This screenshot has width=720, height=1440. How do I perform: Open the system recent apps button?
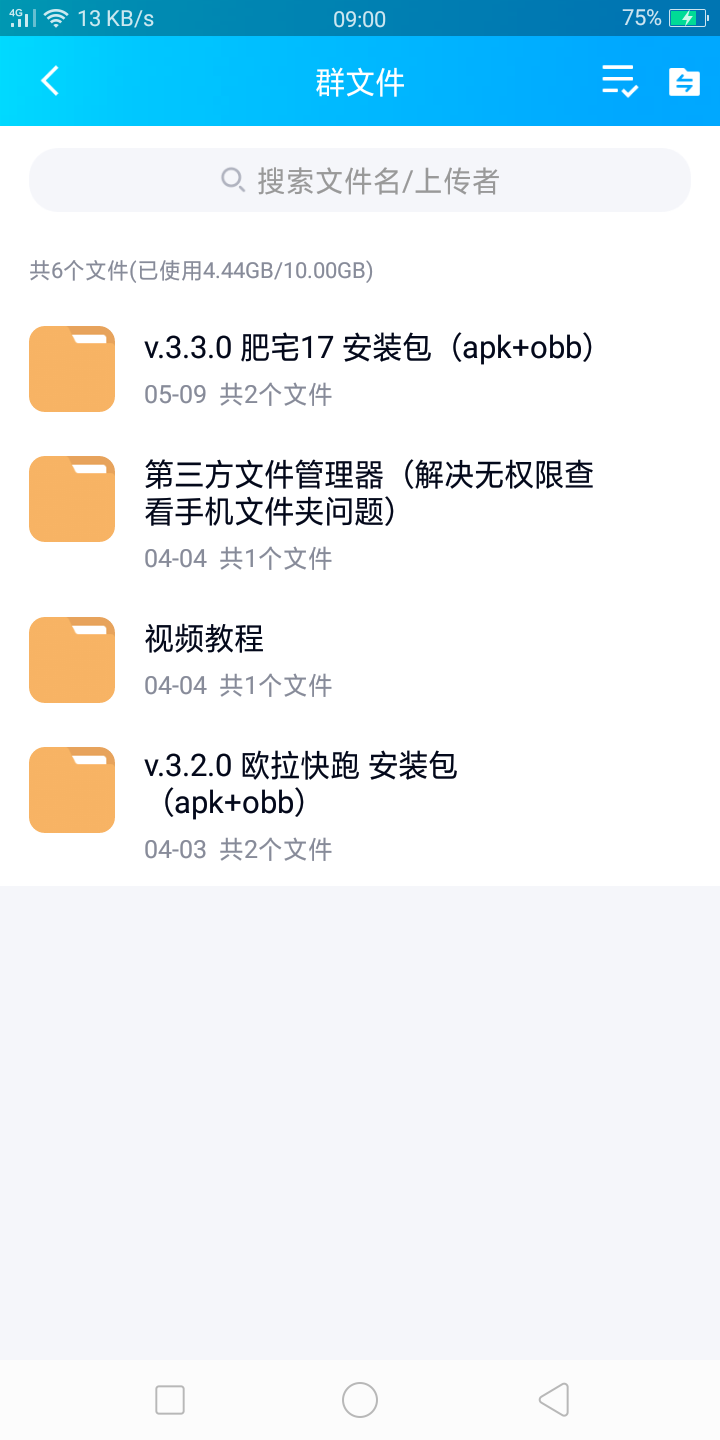tap(170, 1400)
